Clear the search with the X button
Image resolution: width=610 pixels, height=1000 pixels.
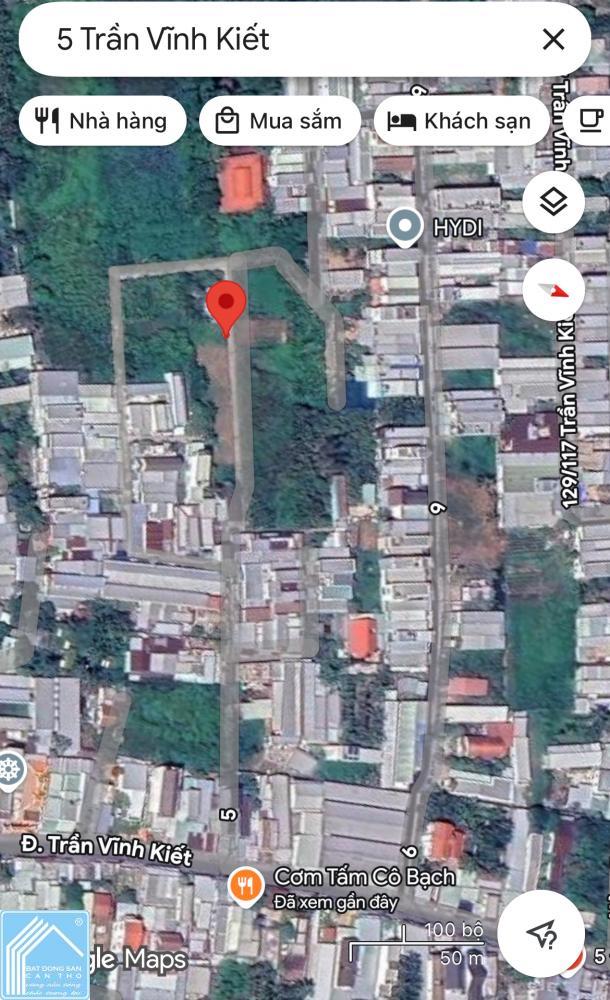click(553, 40)
